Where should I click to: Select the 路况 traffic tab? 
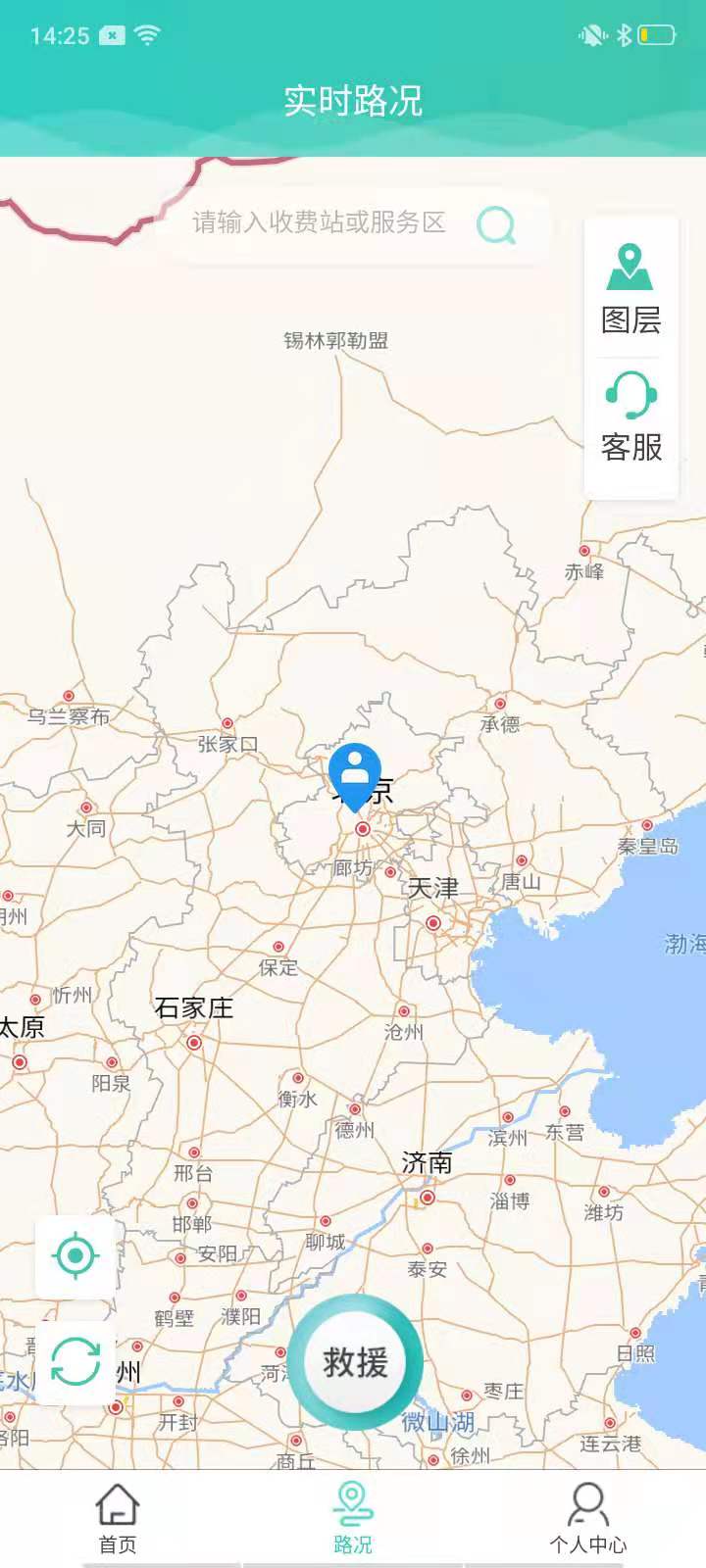point(353,1517)
